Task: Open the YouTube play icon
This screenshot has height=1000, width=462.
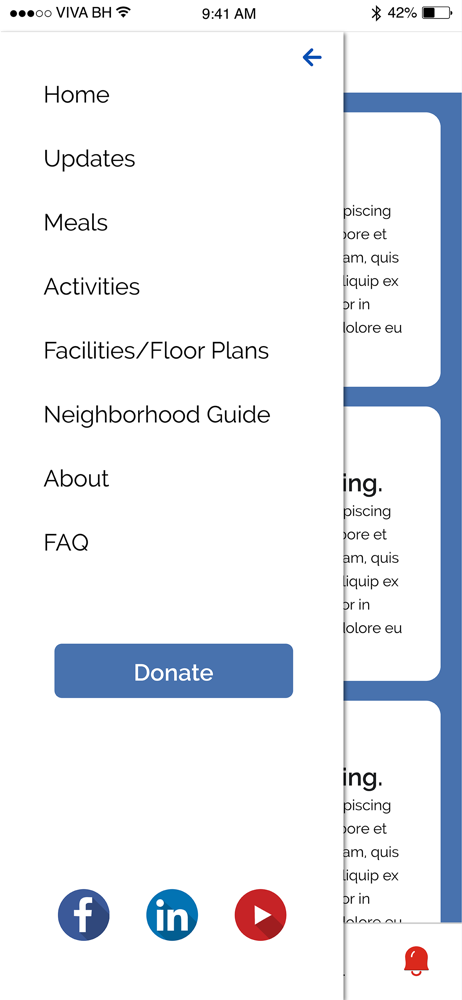Action: click(x=260, y=915)
